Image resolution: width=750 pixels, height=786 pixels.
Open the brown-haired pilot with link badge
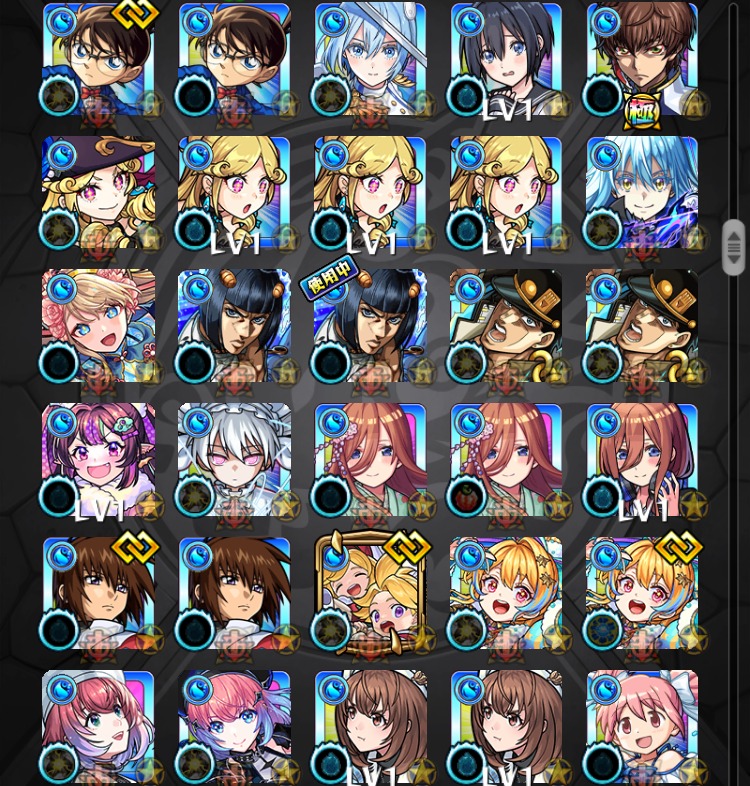98,594
